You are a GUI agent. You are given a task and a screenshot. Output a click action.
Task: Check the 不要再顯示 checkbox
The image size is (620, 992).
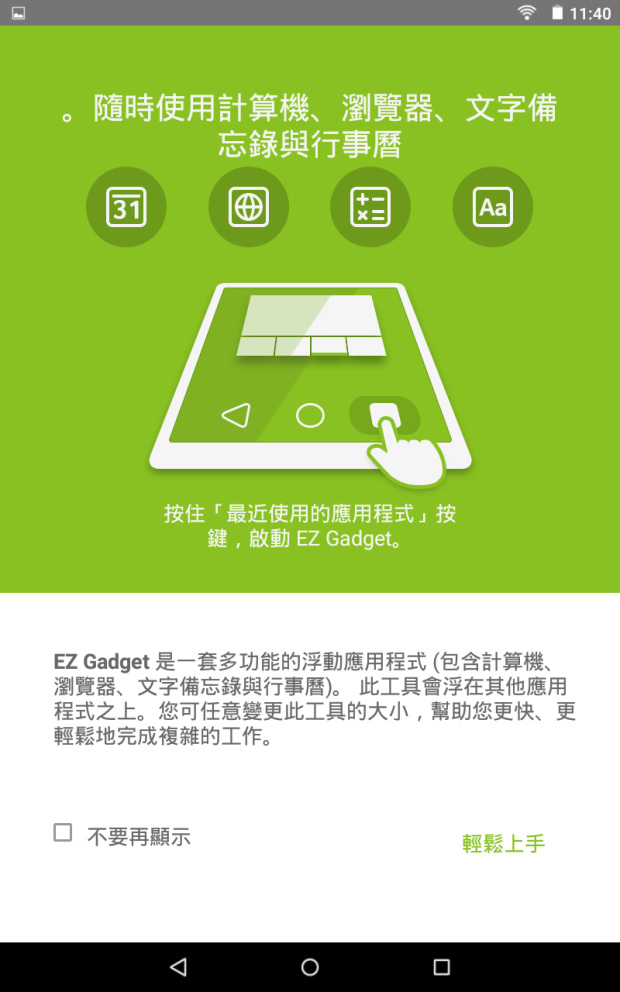click(63, 833)
